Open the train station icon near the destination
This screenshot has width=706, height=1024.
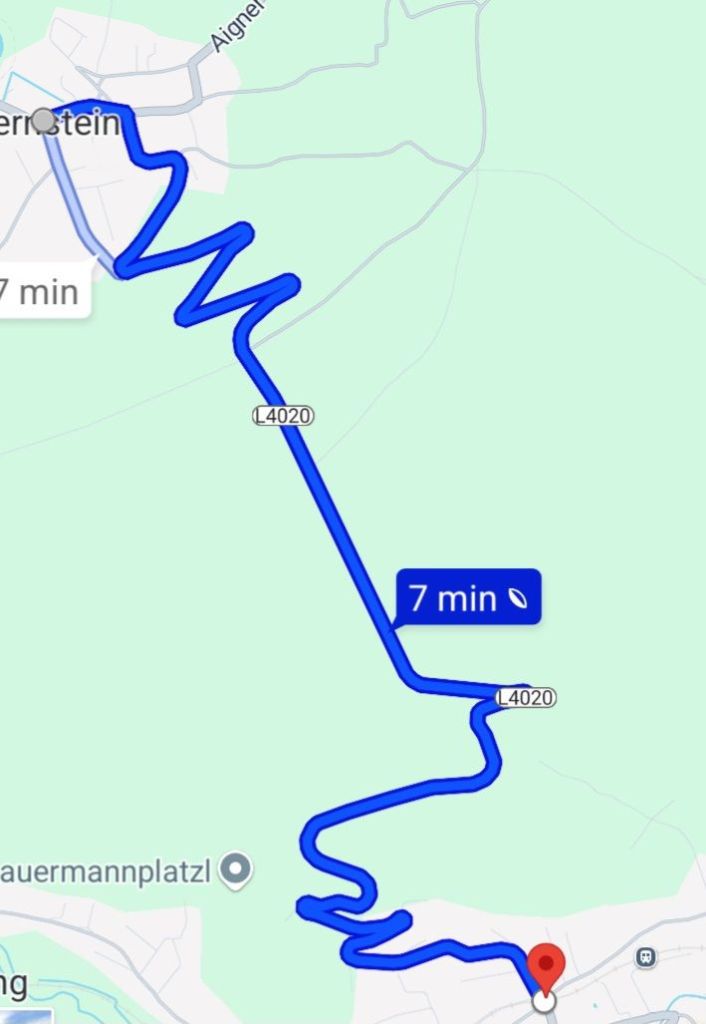[647, 957]
